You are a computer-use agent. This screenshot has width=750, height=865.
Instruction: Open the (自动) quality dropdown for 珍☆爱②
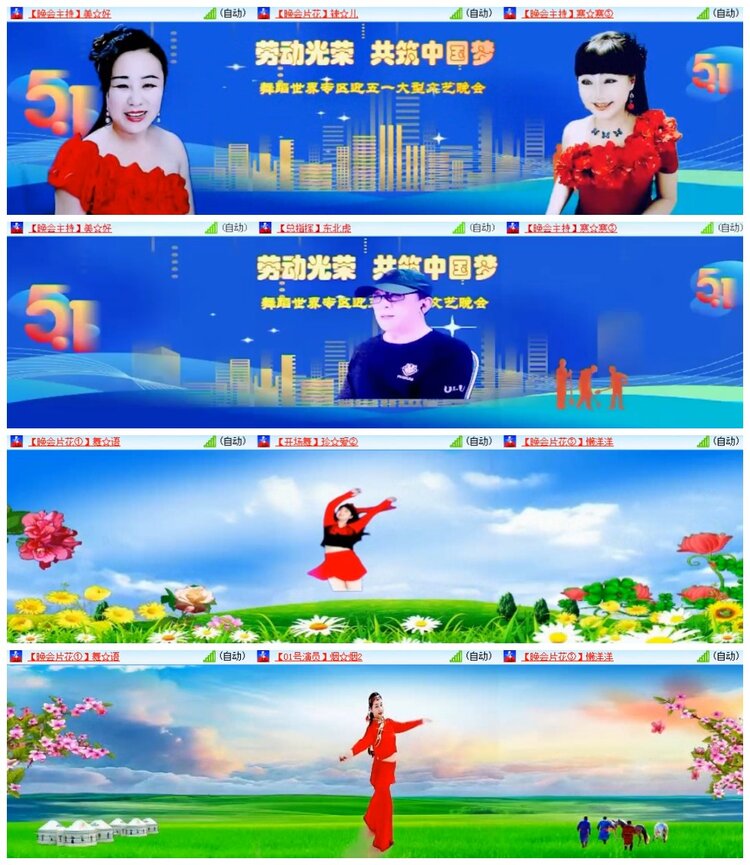click(x=477, y=442)
